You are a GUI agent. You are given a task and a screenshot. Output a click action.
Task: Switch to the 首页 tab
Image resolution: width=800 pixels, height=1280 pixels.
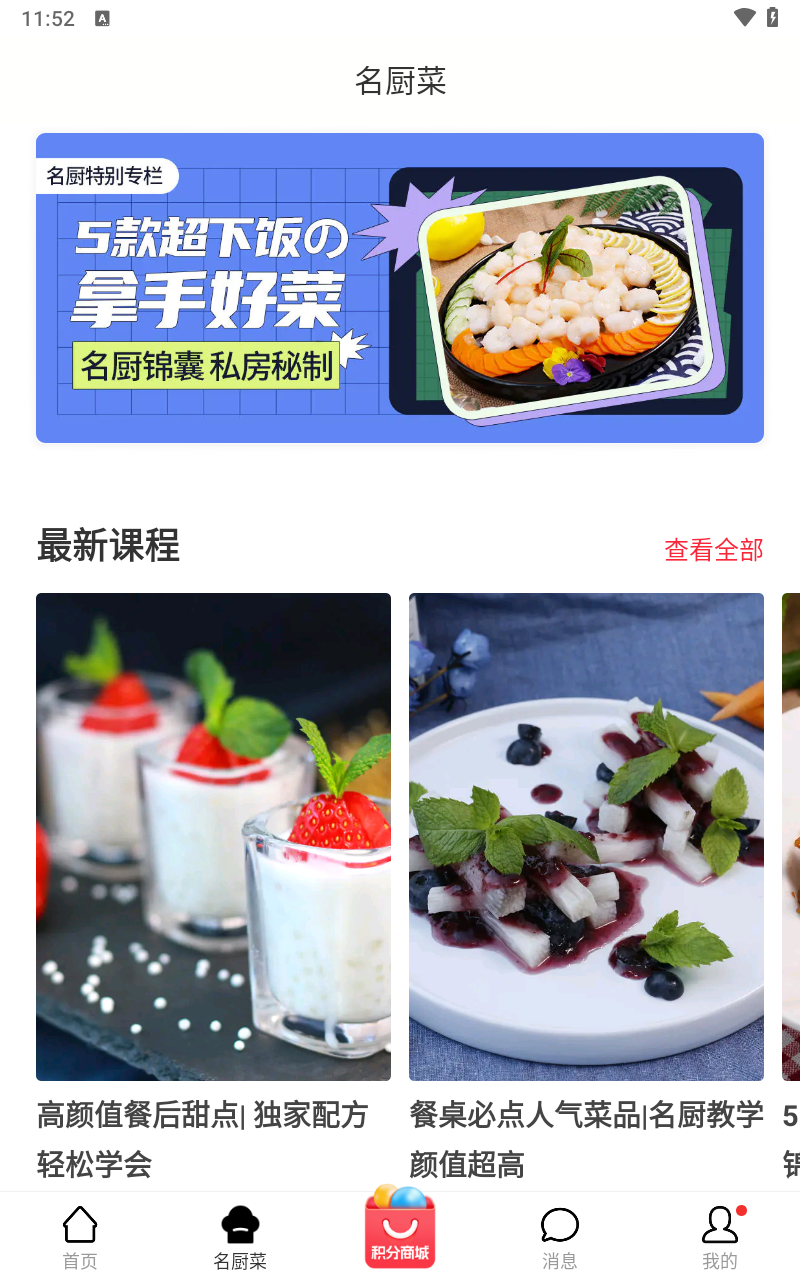point(80,1236)
